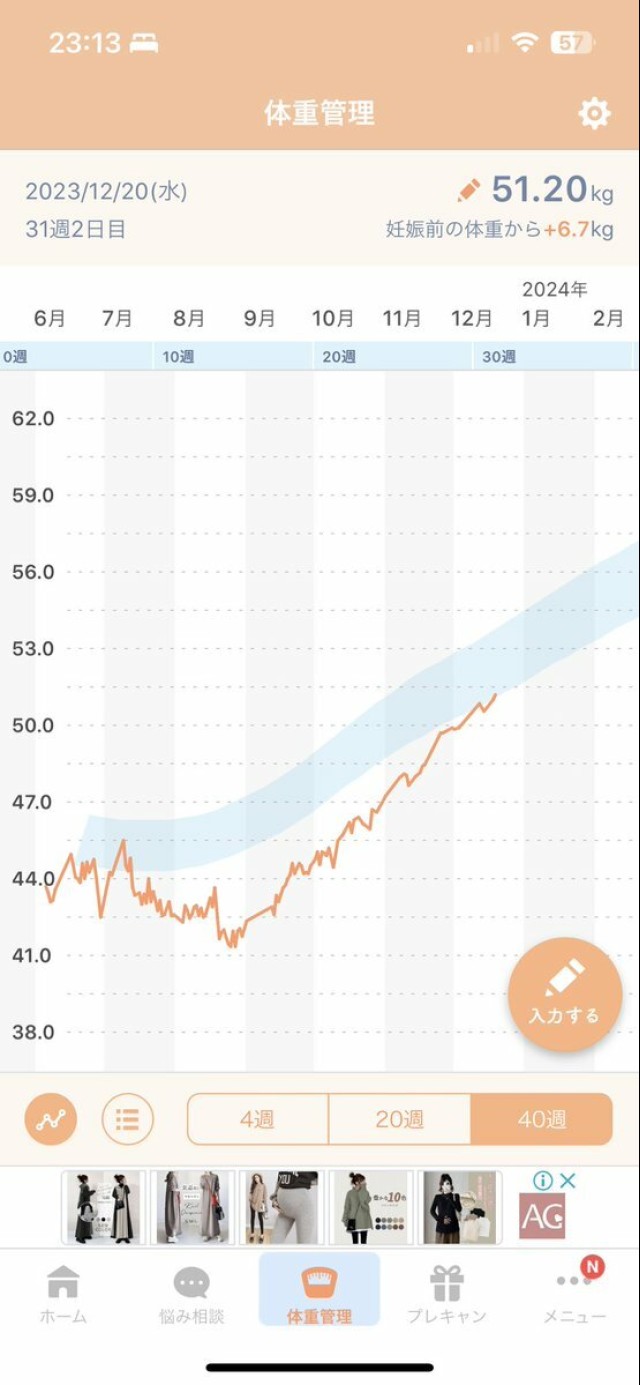The height and width of the screenshot is (1385, 640).
Task: Switch to the プレキャン tab
Action: 446,1294
